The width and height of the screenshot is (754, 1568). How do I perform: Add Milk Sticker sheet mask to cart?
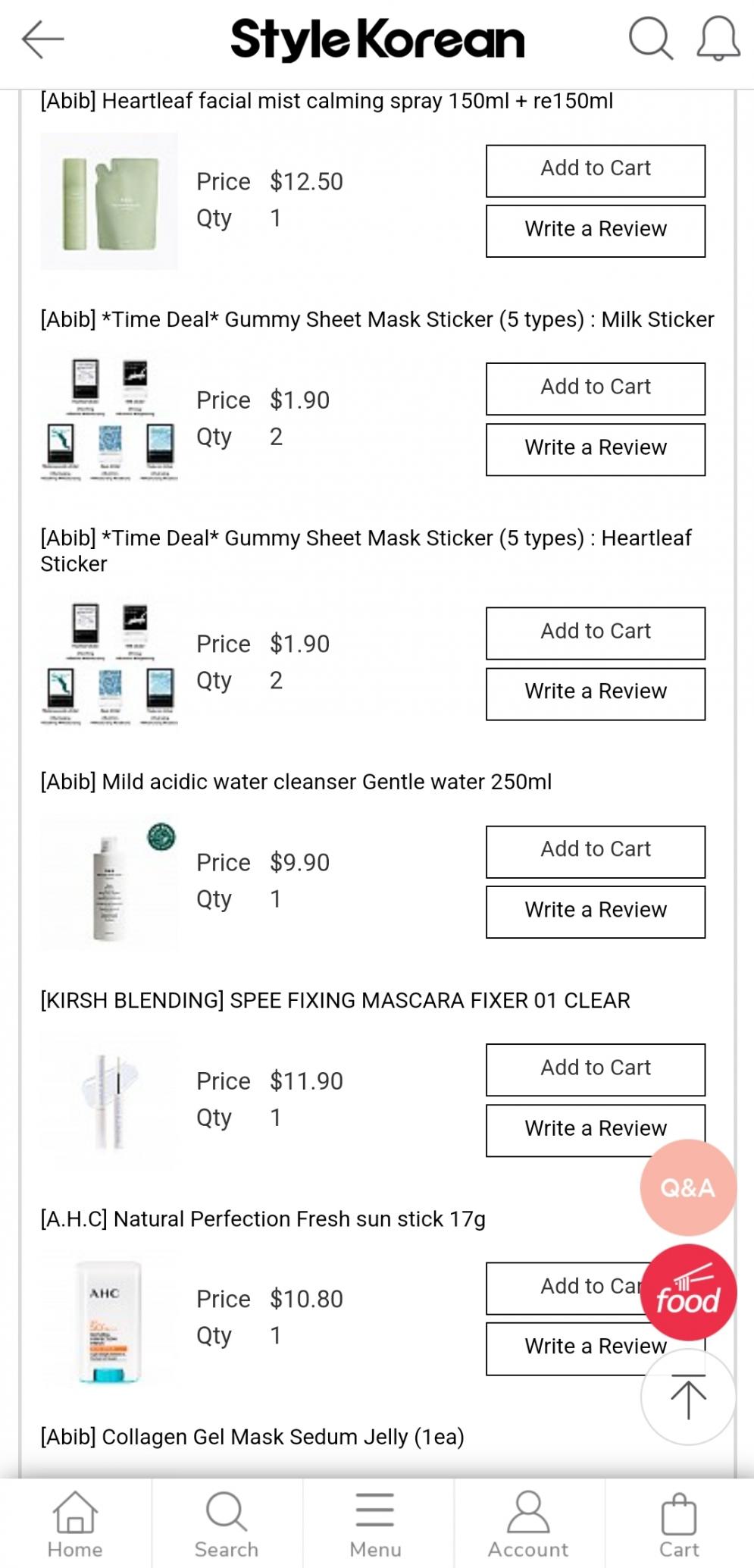[595, 388]
